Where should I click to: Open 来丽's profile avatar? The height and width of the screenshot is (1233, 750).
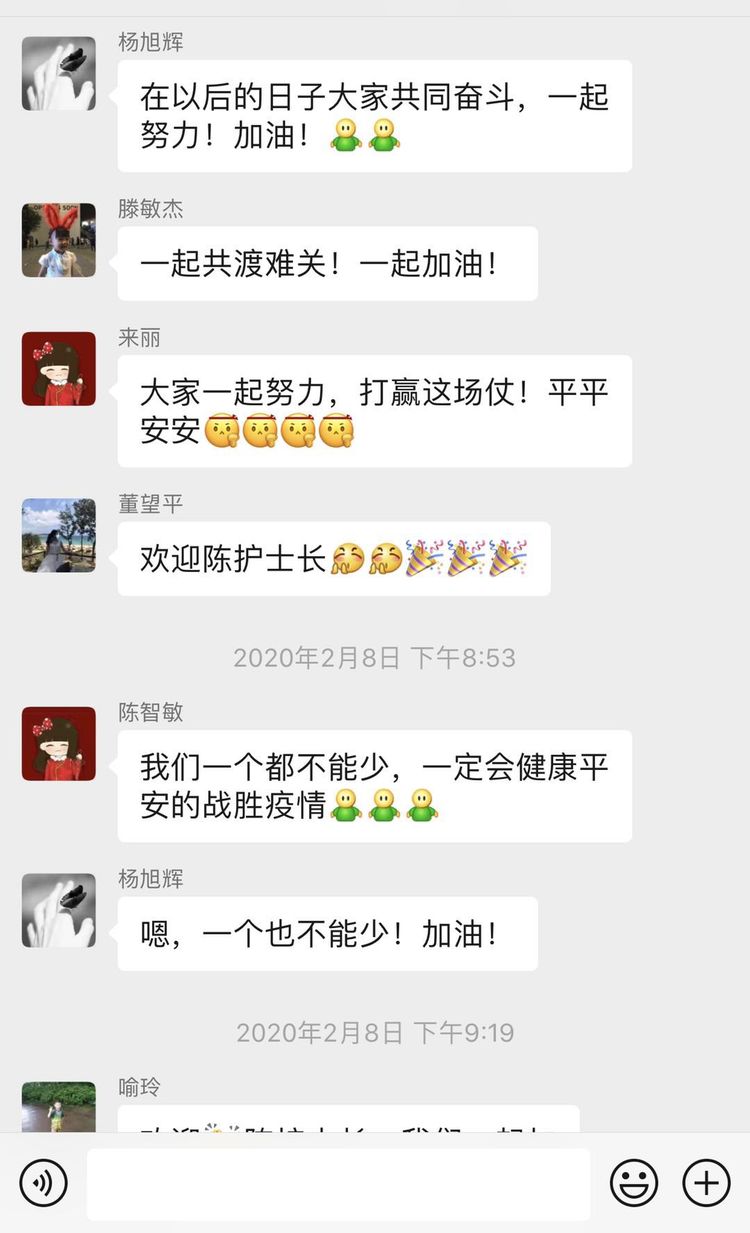click(x=59, y=369)
